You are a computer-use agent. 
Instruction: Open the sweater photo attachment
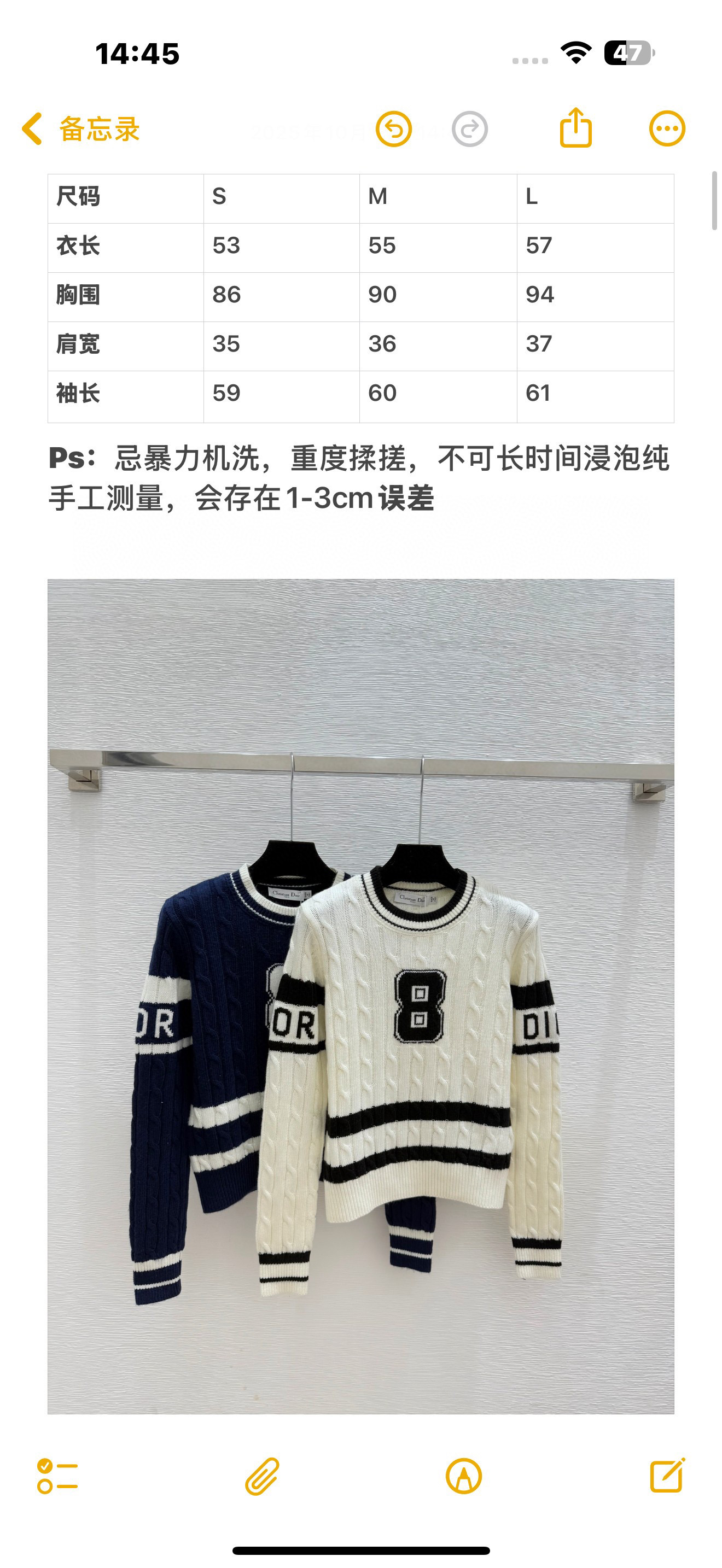pyautogui.click(x=360, y=996)
